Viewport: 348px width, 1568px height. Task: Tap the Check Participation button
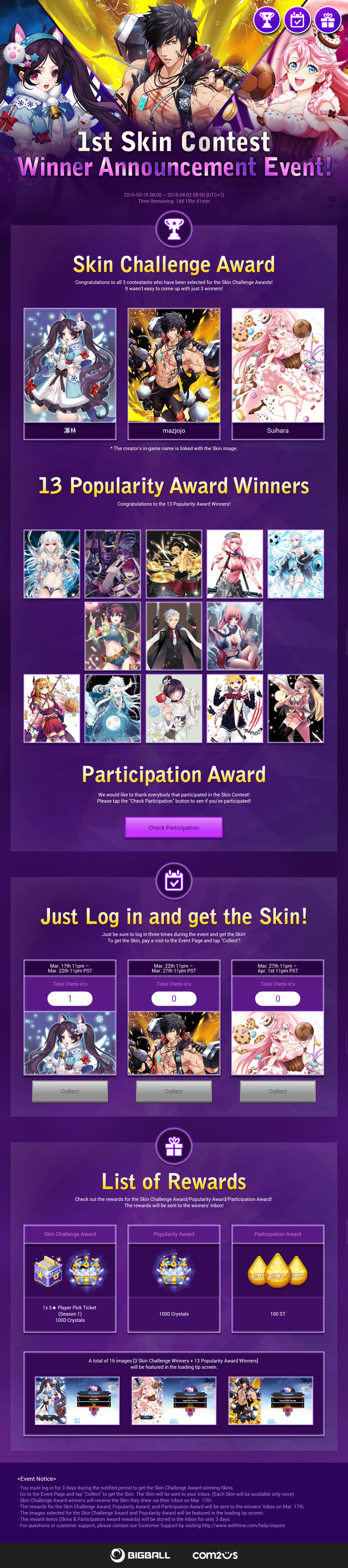174,827
